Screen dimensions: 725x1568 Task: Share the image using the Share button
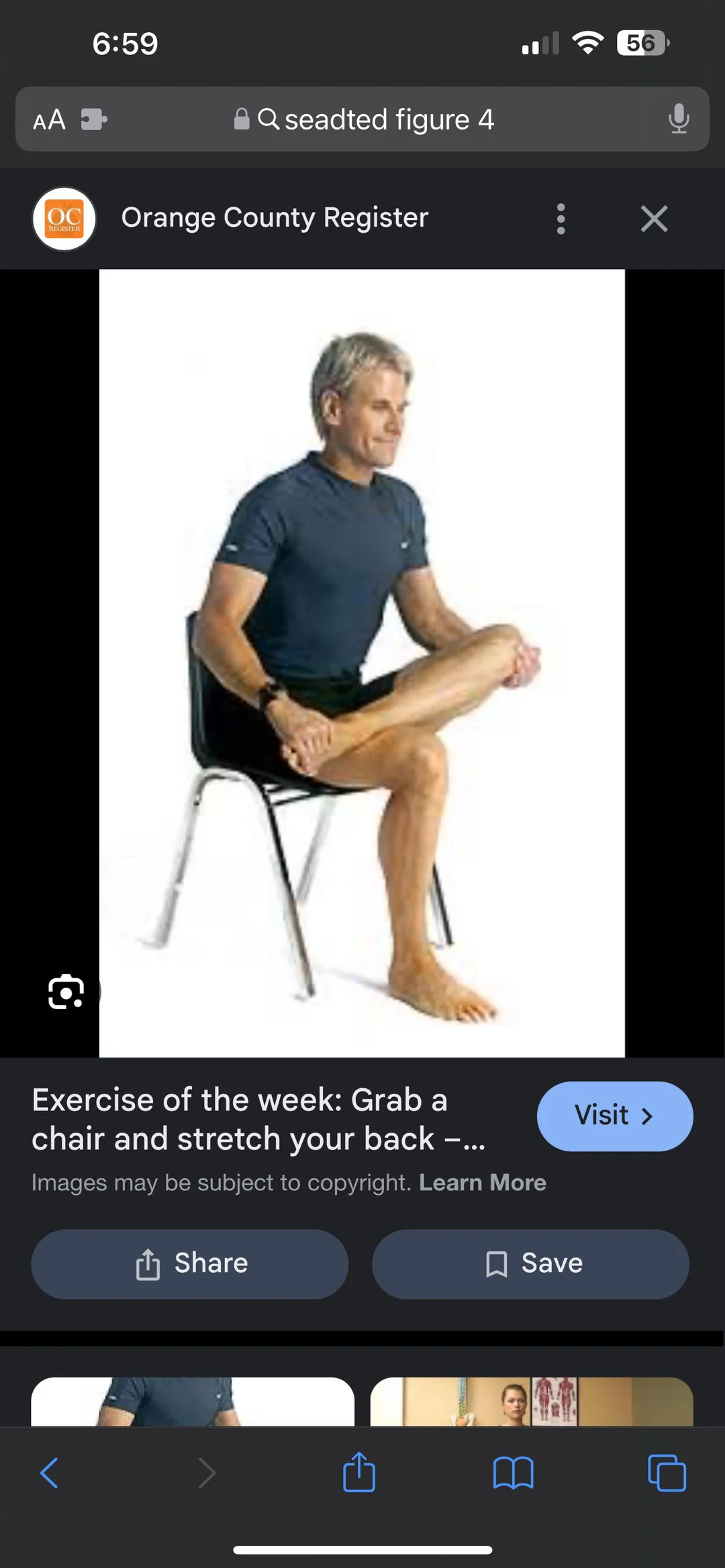coord(189,1263)
